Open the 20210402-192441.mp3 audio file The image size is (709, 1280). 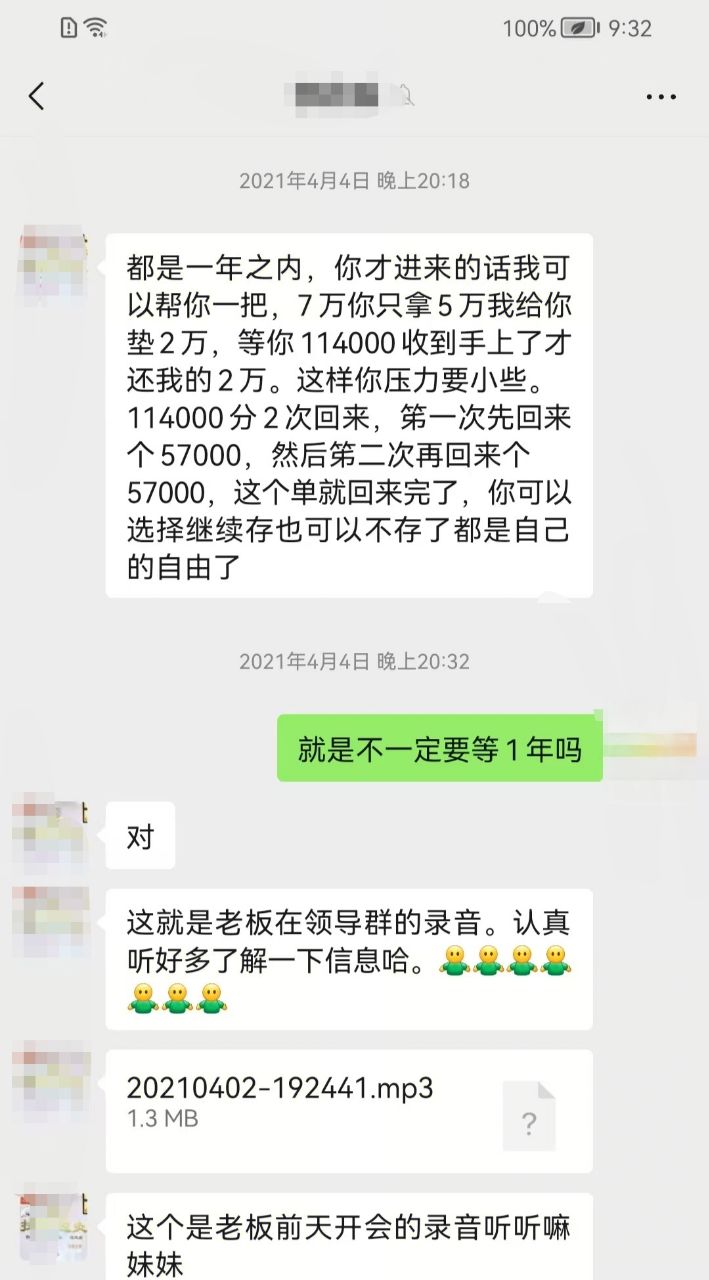pyautogui.click(x=348, y=1110)
